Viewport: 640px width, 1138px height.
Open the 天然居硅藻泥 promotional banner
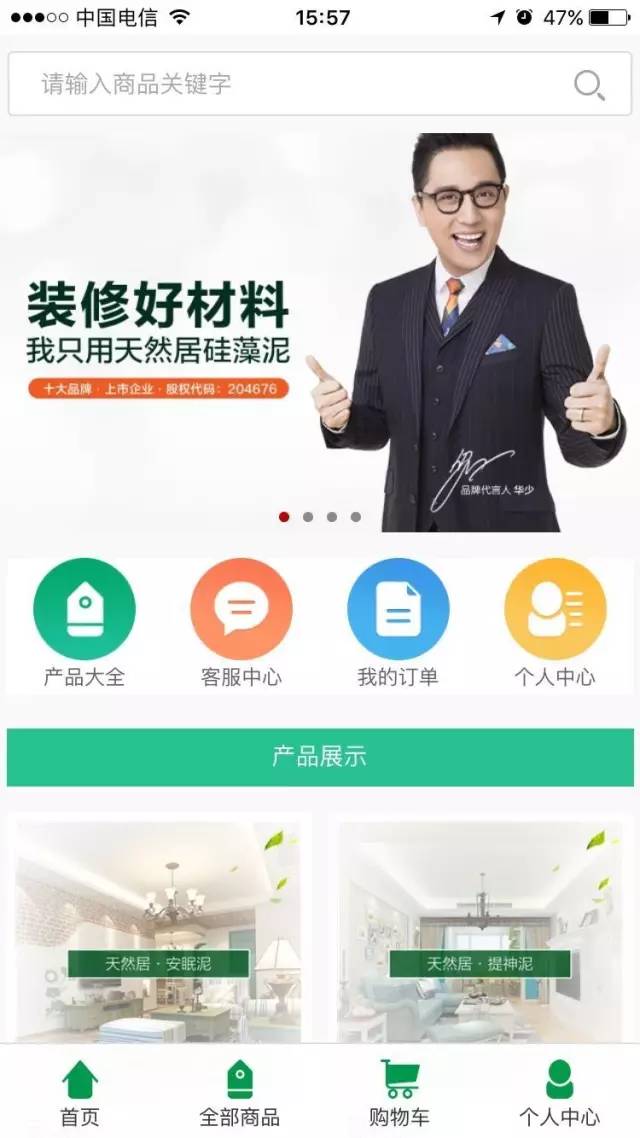pos(320,330)
